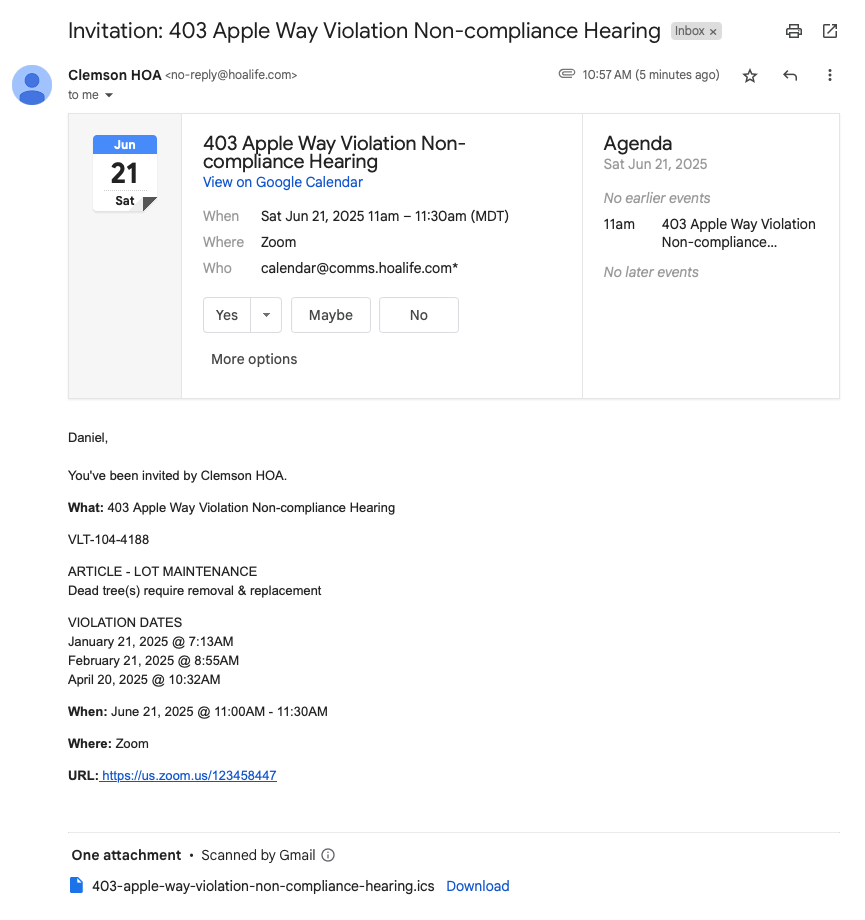This screenshot has height=920, width=865.
Task: Open Clemson HOA sender avatar
Action: [32, 84]
